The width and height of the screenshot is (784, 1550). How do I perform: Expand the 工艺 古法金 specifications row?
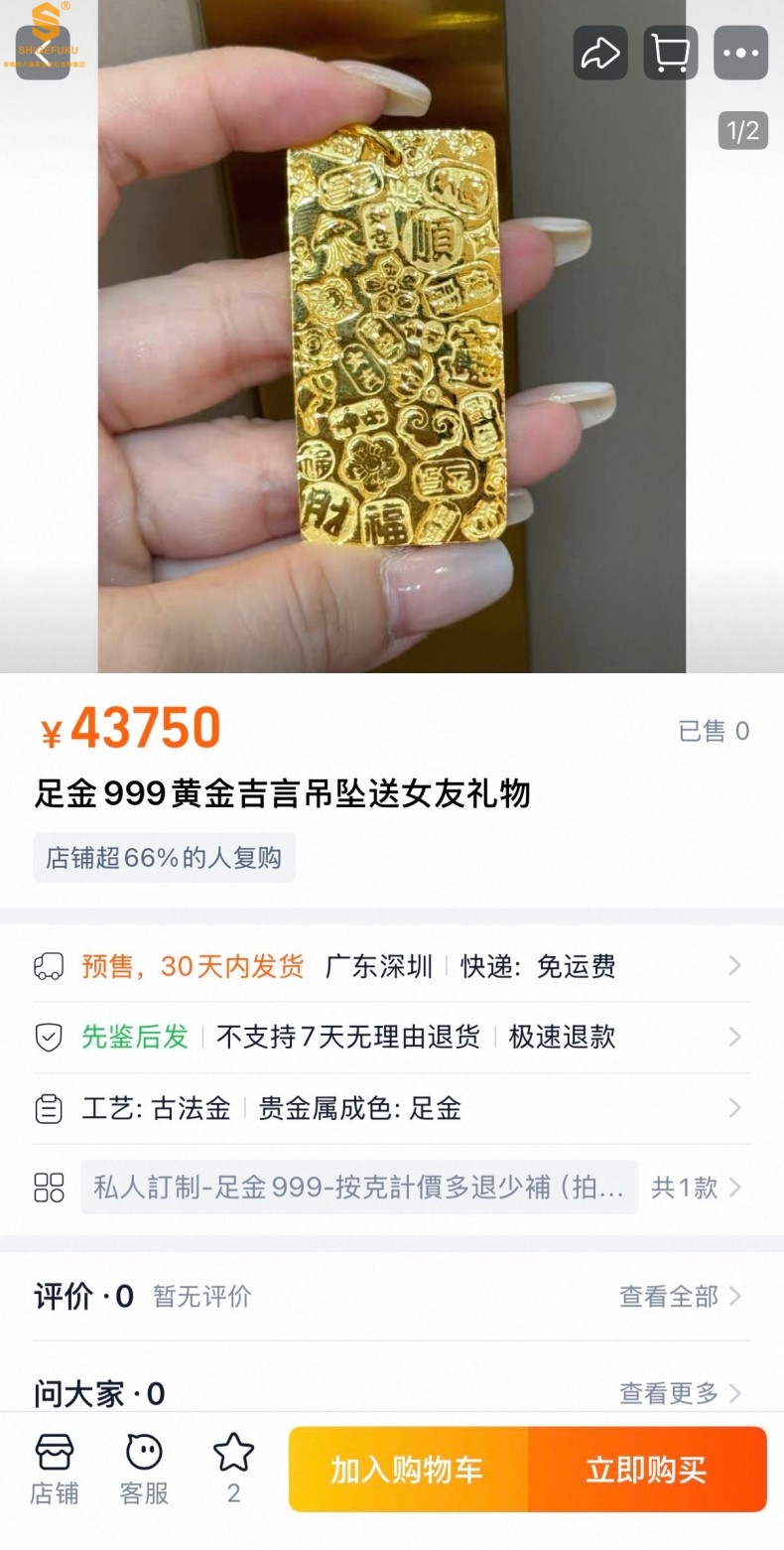tap(391, 1109)
